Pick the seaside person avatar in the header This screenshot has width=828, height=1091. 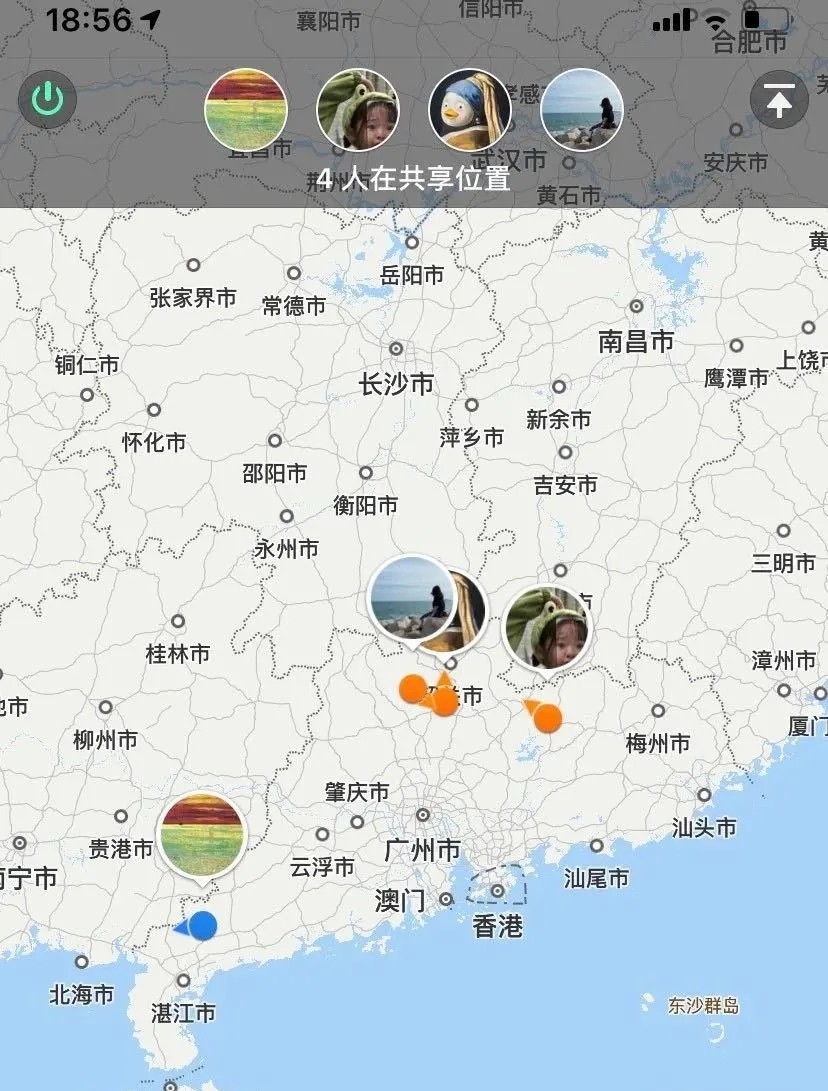click(582, 110)
